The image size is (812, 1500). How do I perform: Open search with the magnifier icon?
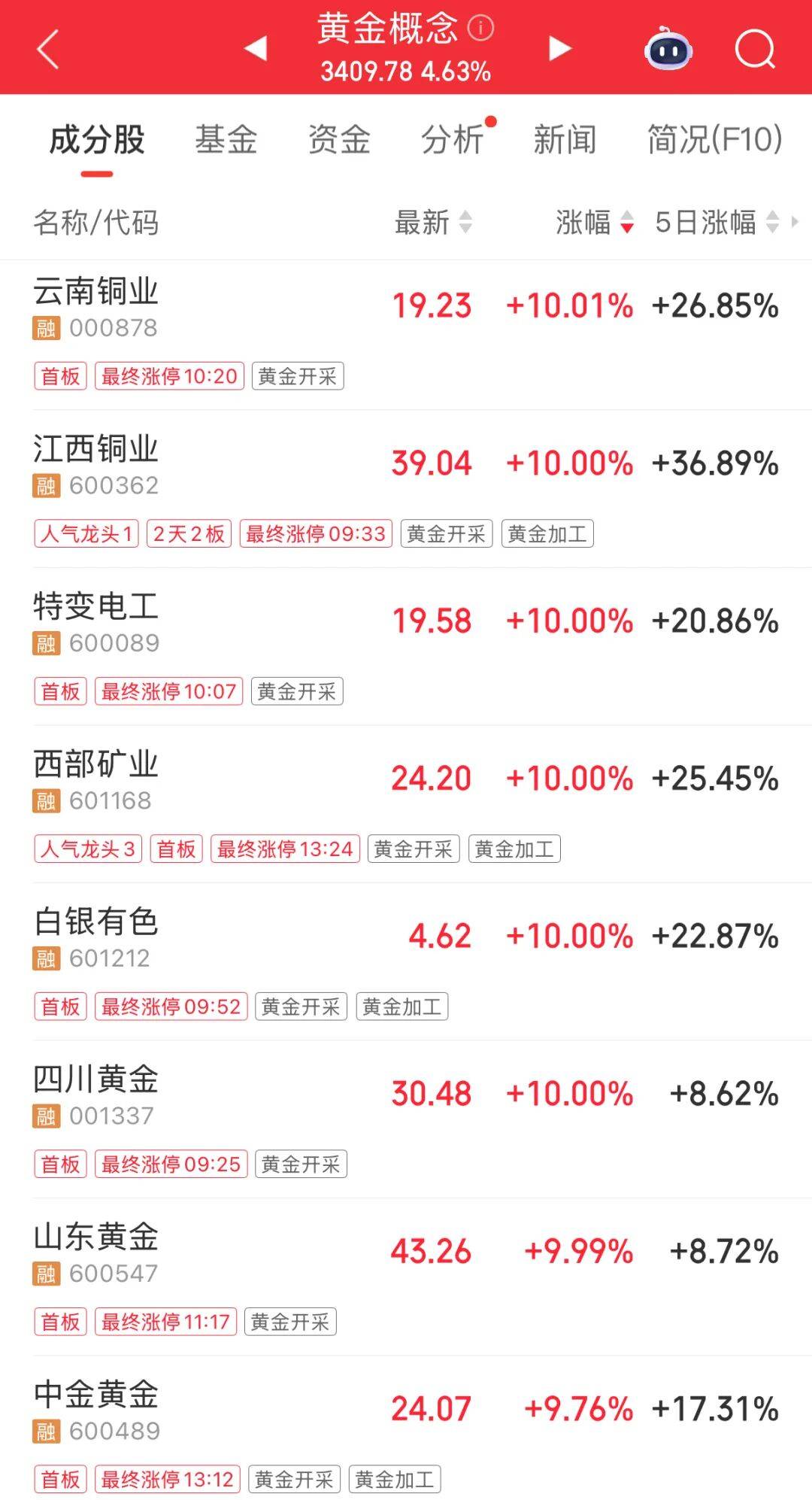(x=754, y=50)
